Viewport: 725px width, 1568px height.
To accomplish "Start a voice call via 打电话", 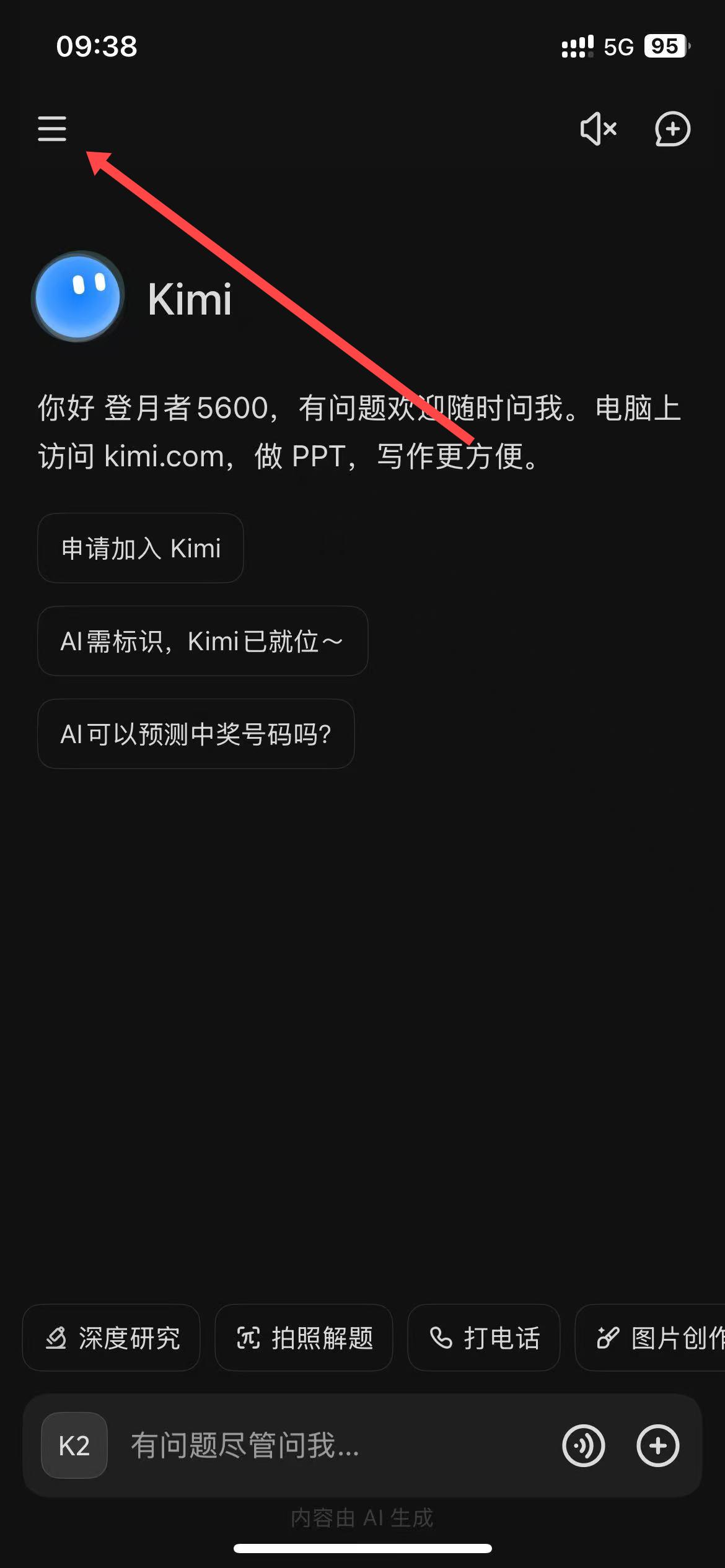I will pyautogui.click(x=484, y=1338).
